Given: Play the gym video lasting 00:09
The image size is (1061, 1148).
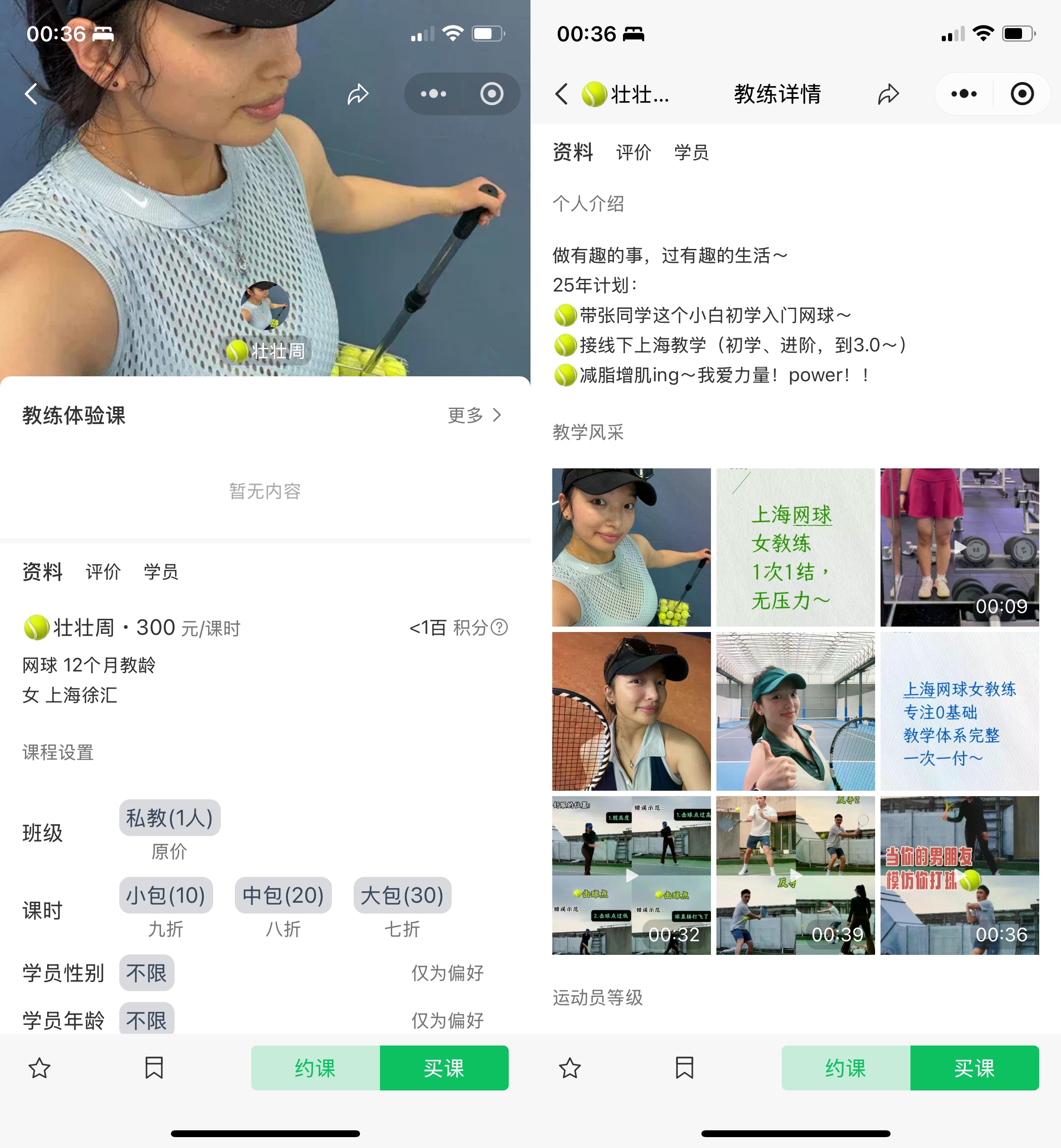Looking at the screenshot, I should [x=959, y=547].
